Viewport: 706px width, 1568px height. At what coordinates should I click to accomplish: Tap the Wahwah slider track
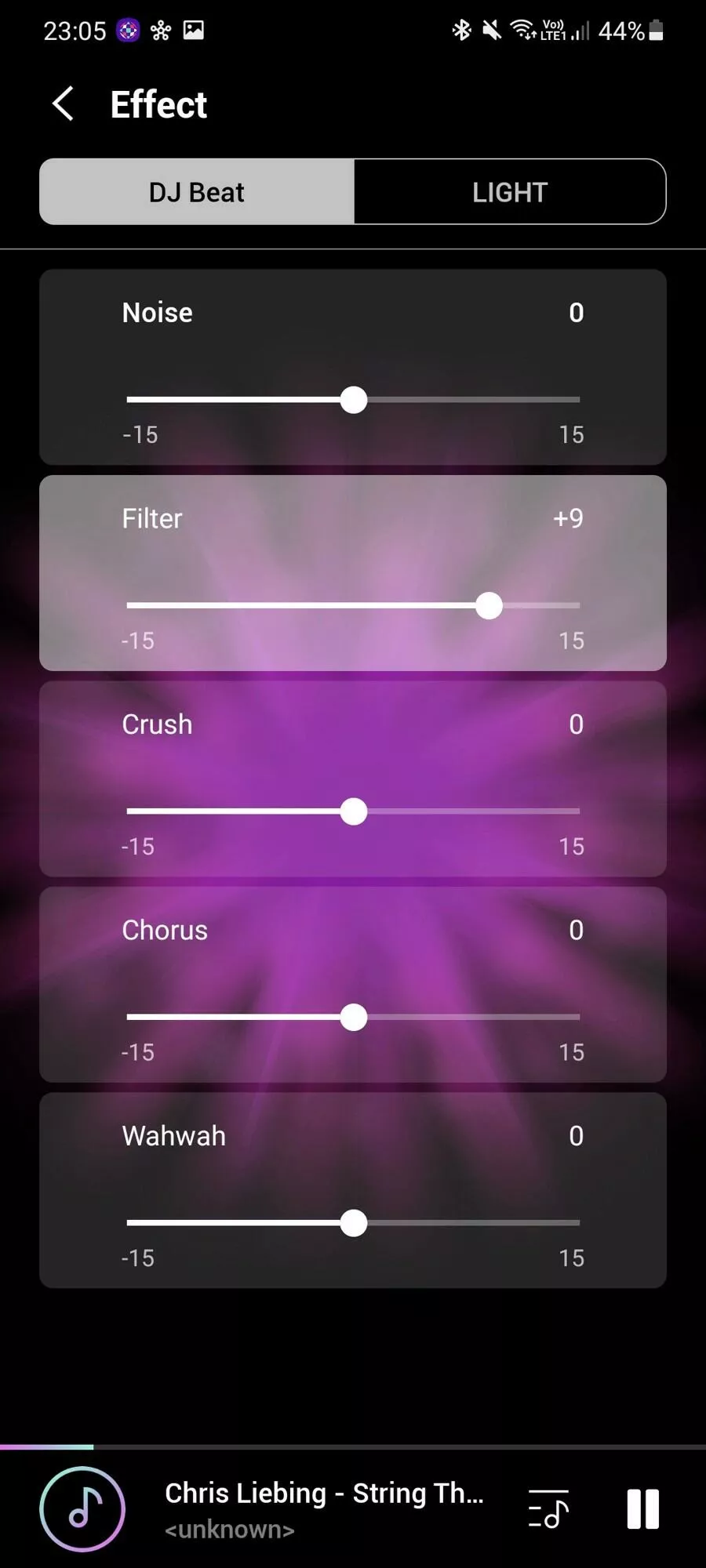353,1223
